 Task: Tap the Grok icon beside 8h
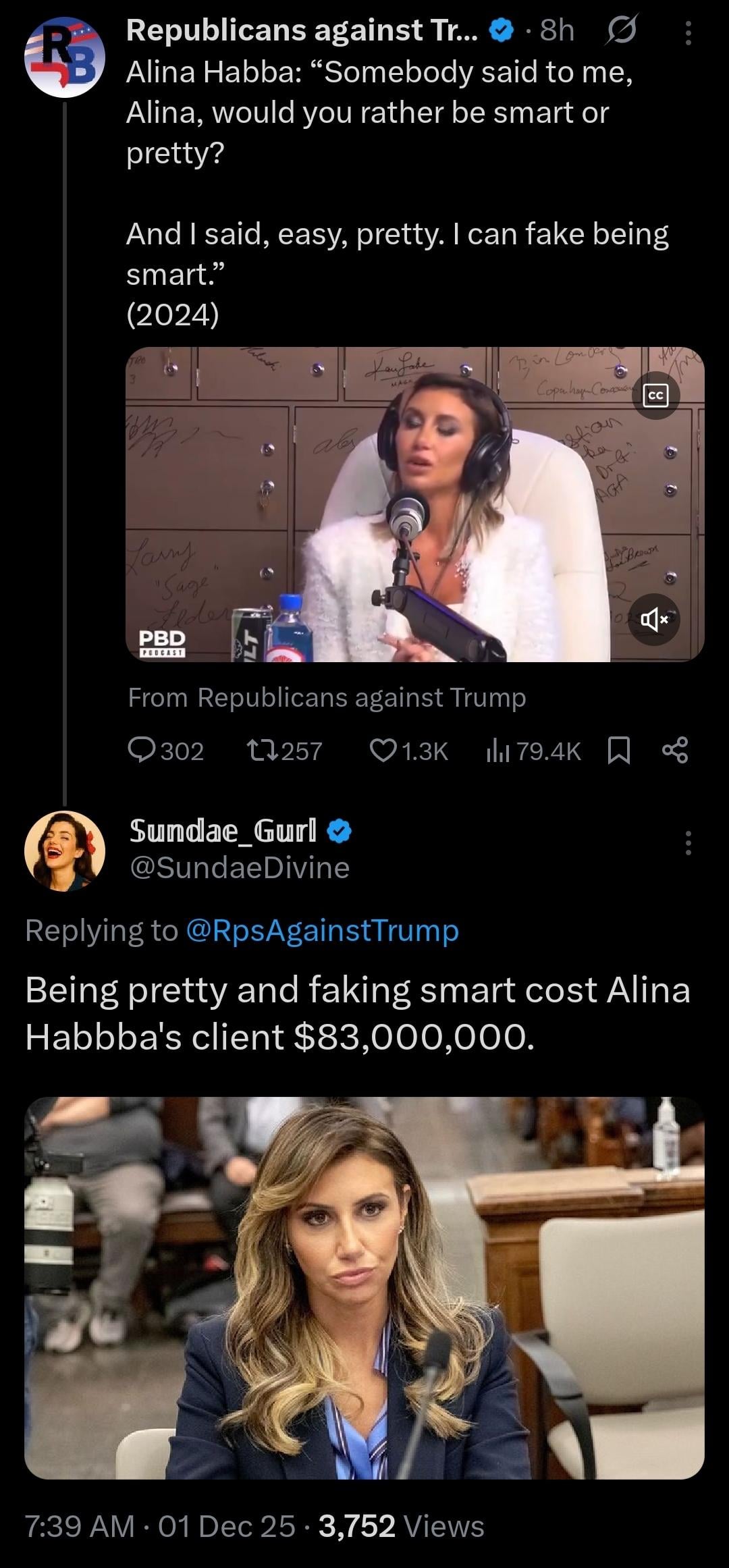(622, 31)
